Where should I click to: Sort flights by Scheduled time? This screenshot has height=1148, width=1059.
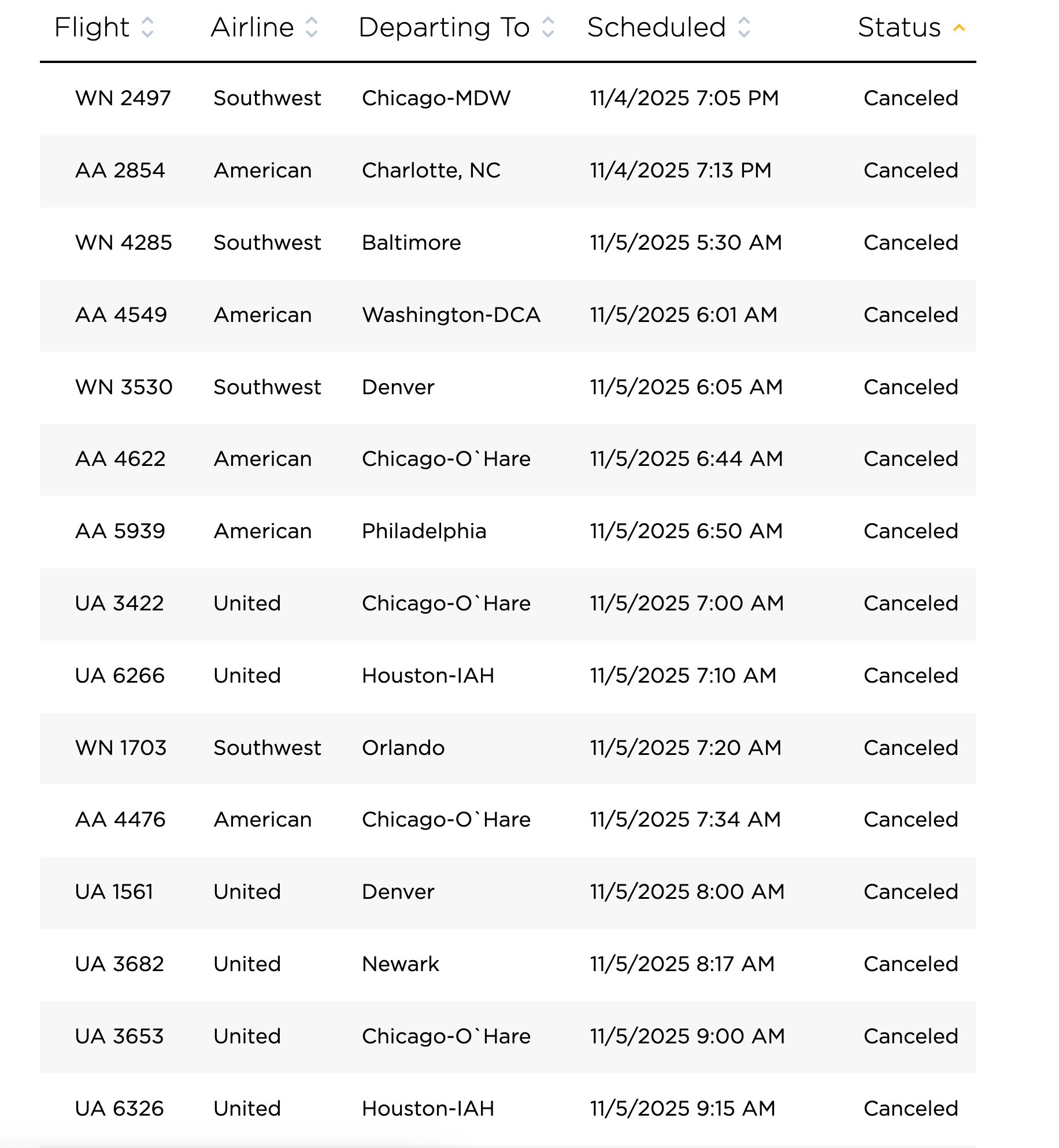point(668,28)
